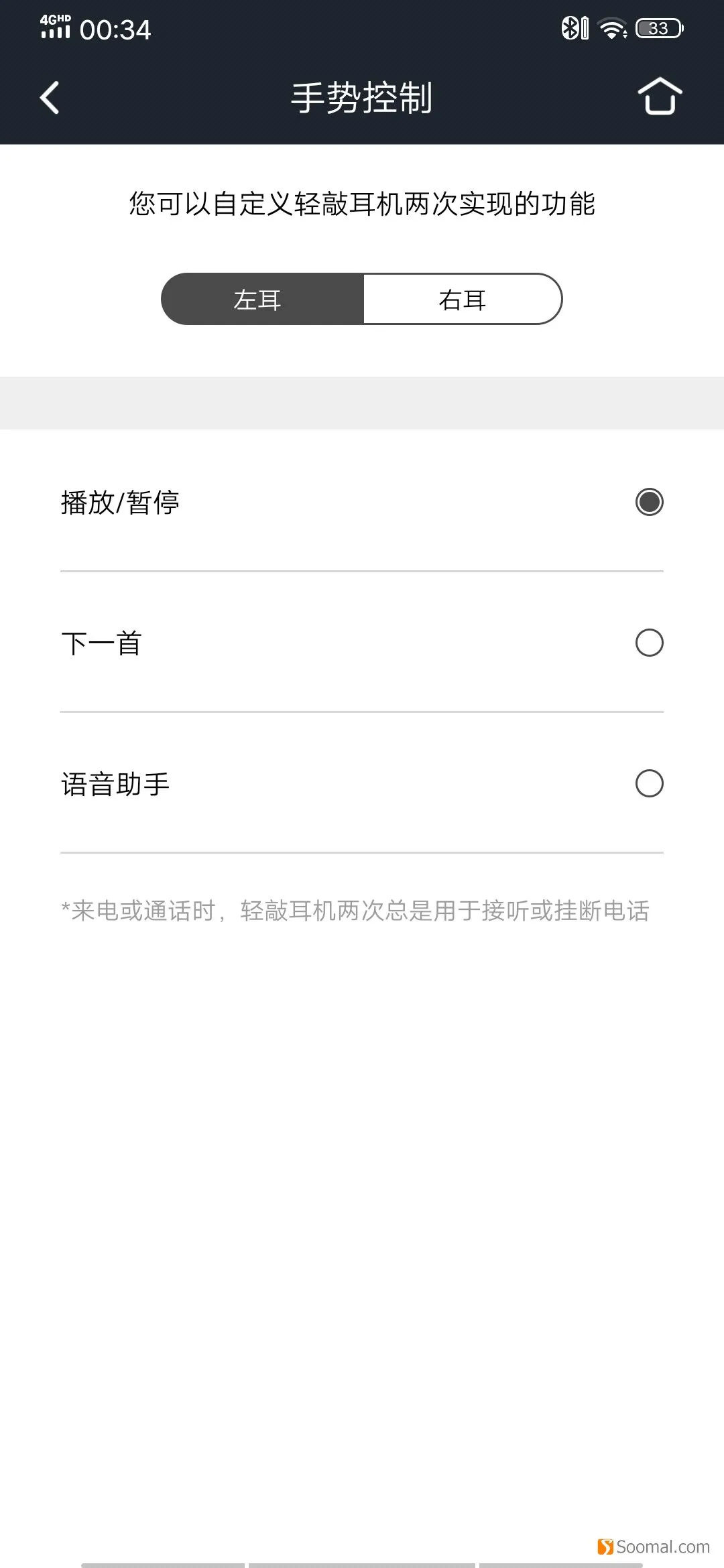The height and width of the screenshot is (1568, 724).
Task: Open the home icon in the title bar
Action: point(660,96)
